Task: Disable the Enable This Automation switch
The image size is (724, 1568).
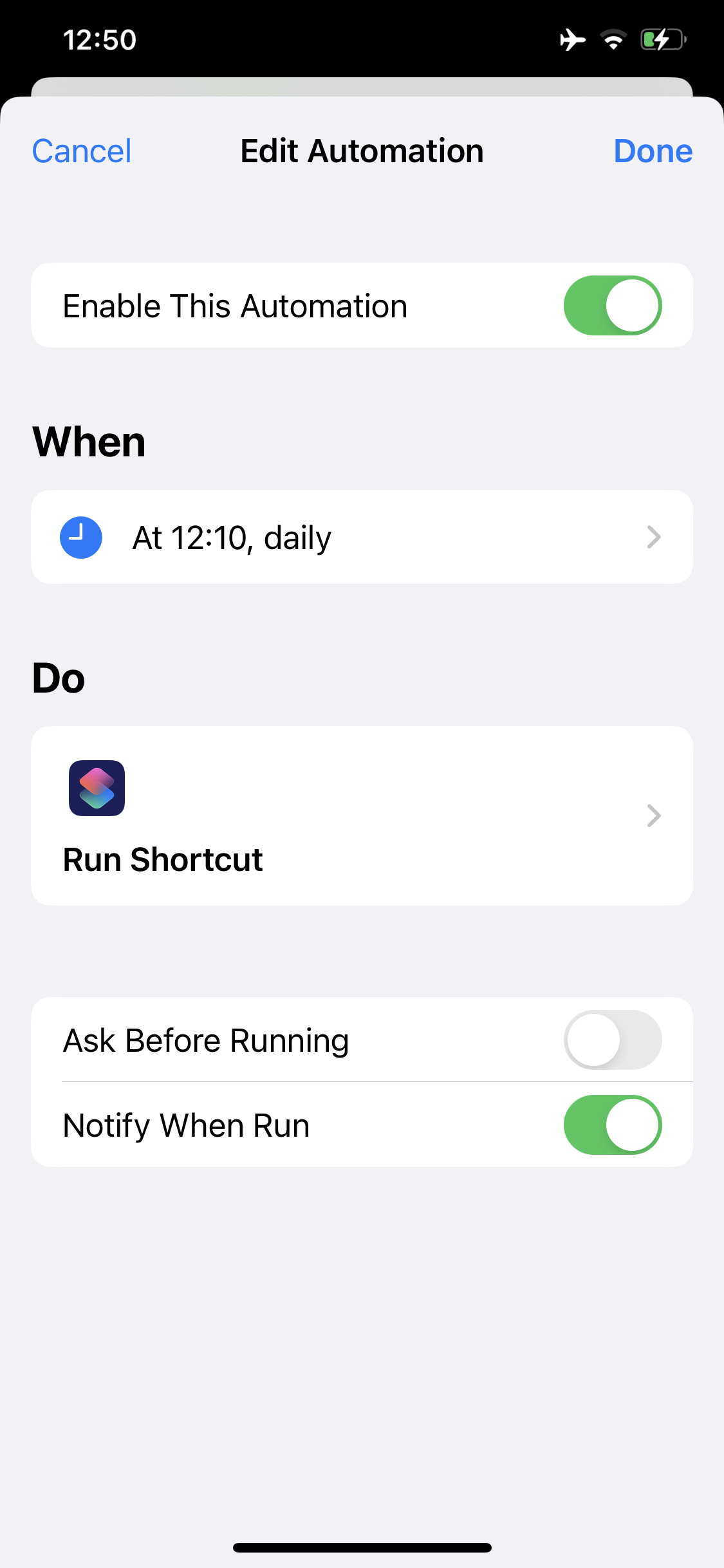Action: 612,306
